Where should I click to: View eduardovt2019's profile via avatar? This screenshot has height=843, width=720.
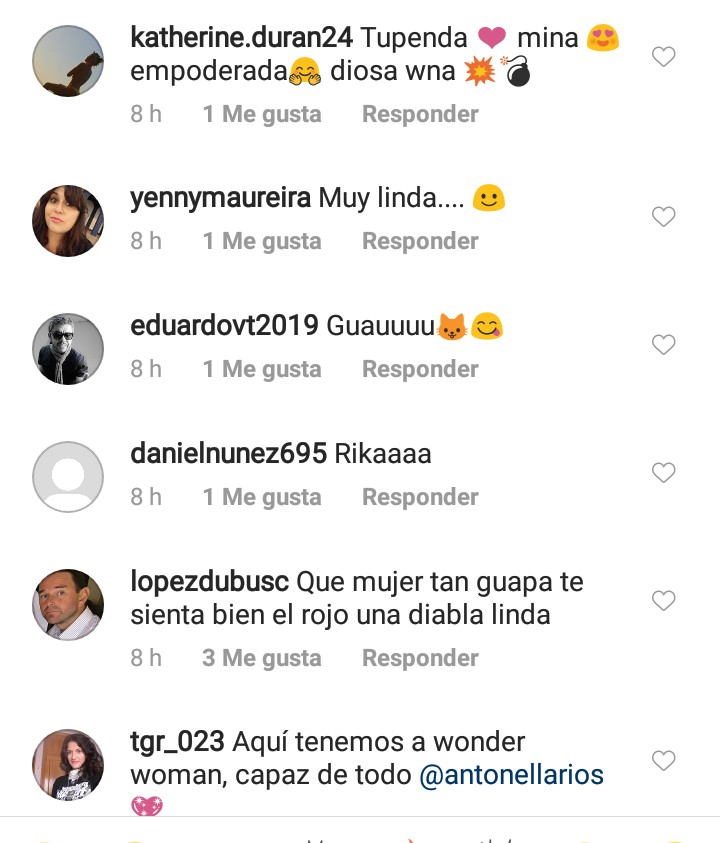68,349
